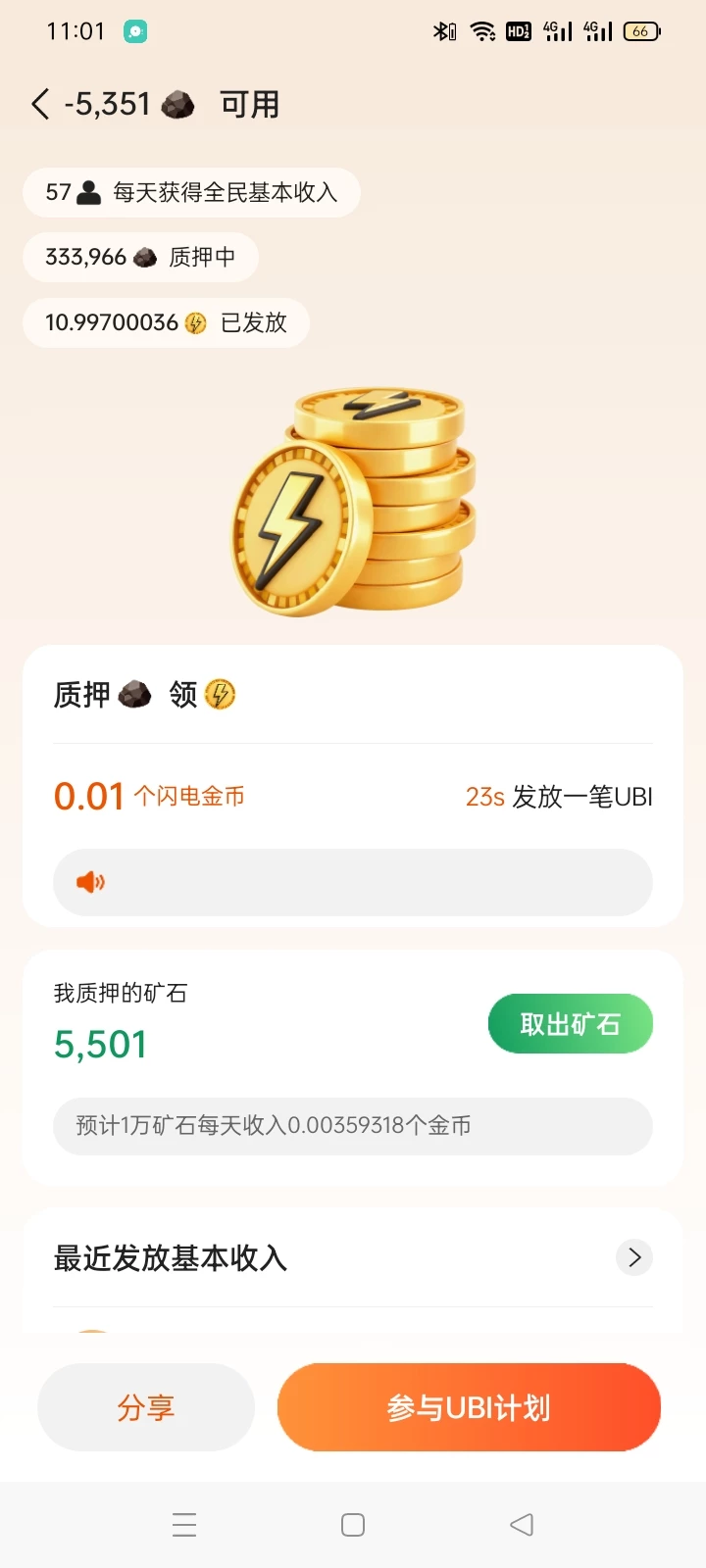Tap the green messaging app icon in status bar
This screenshot has width=706, height=1568.
tap(133, 31)
